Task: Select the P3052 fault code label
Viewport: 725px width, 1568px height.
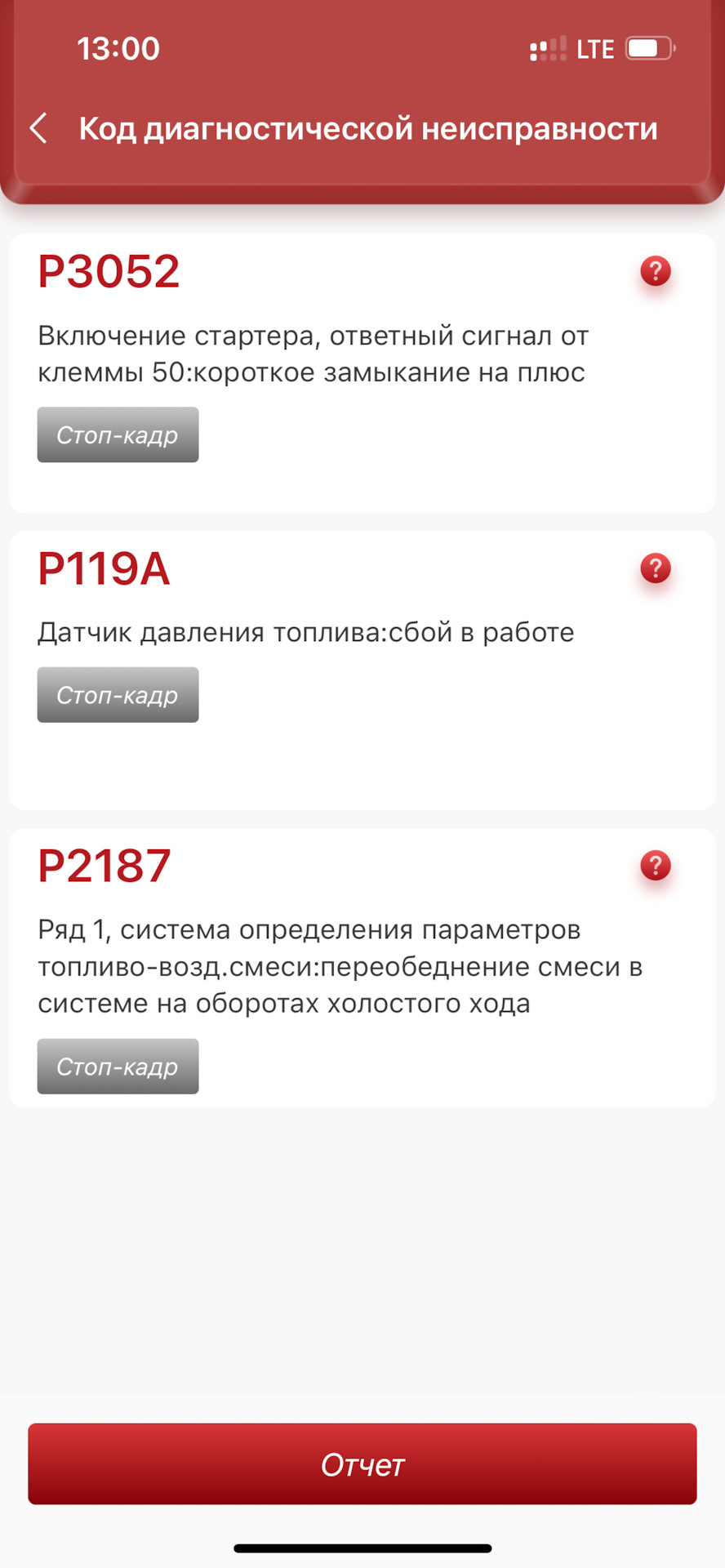Action: click(109, 271)
